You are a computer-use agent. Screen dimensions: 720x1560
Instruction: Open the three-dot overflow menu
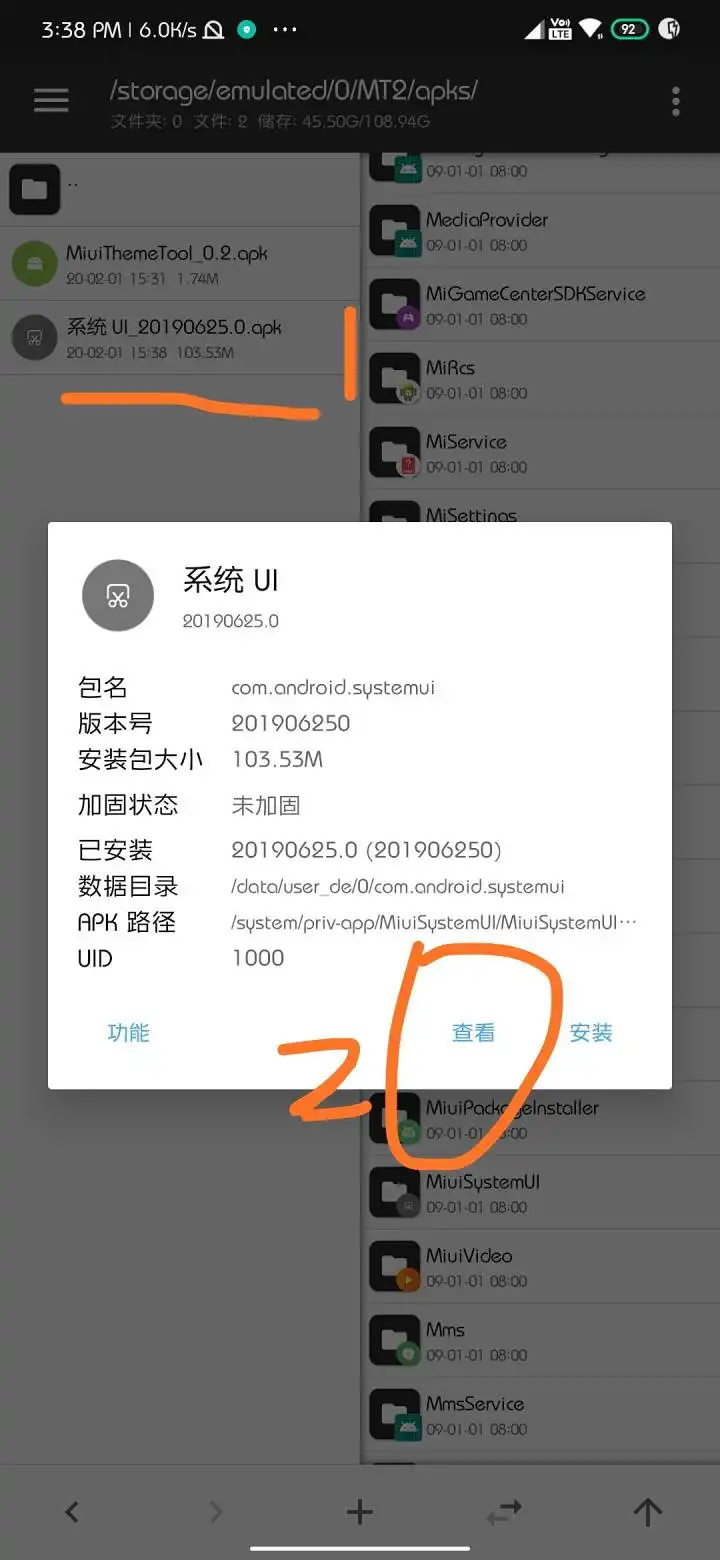(676, 100)
